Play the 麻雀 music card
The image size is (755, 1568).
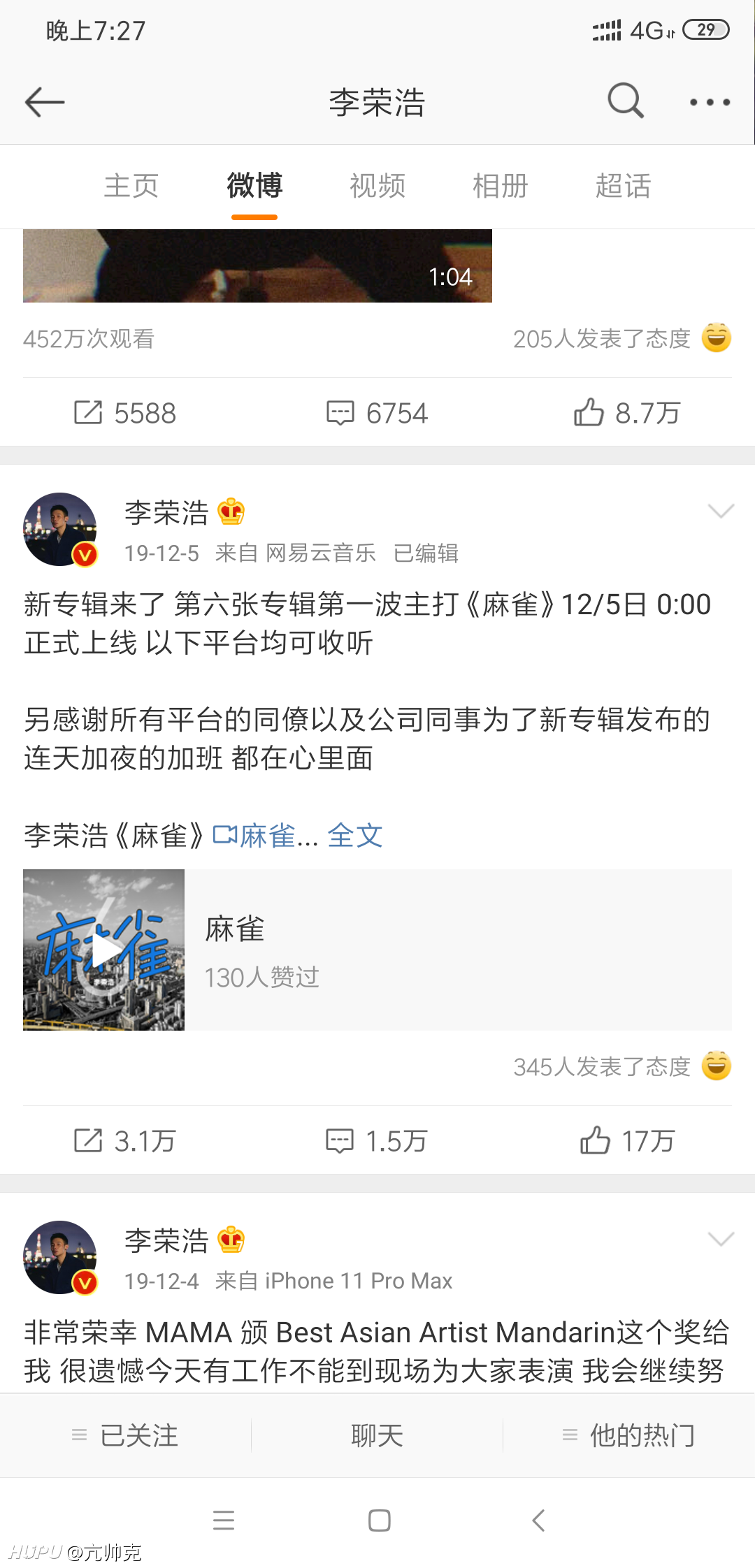click(x=103, y=950)
